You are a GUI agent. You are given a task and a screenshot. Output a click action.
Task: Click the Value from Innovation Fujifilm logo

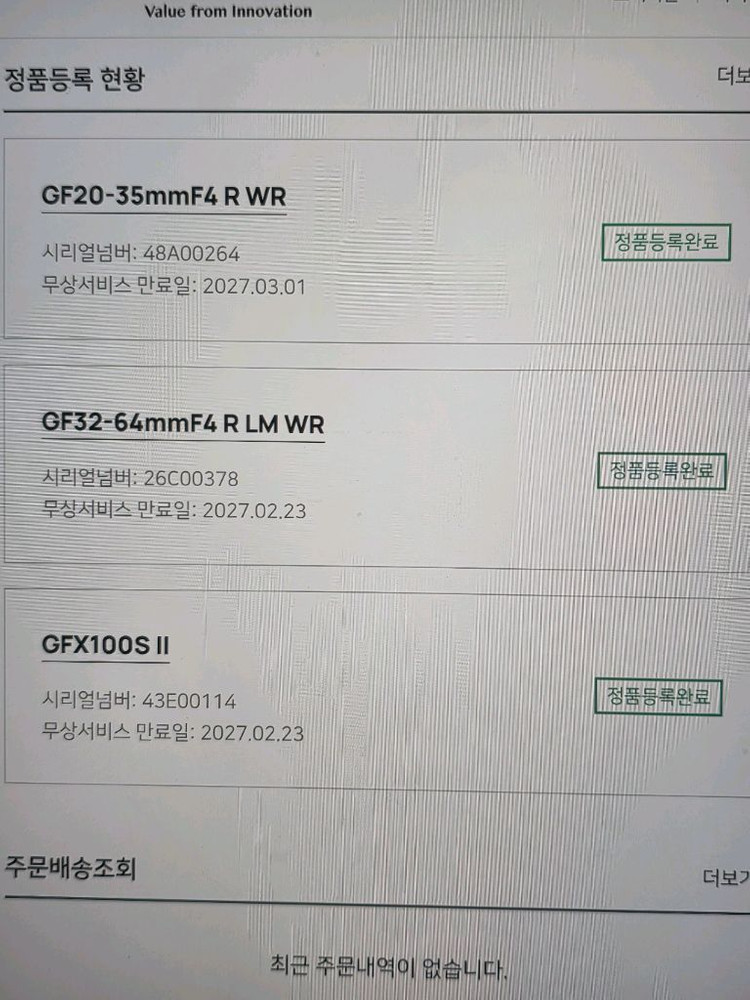click(227, 12)
